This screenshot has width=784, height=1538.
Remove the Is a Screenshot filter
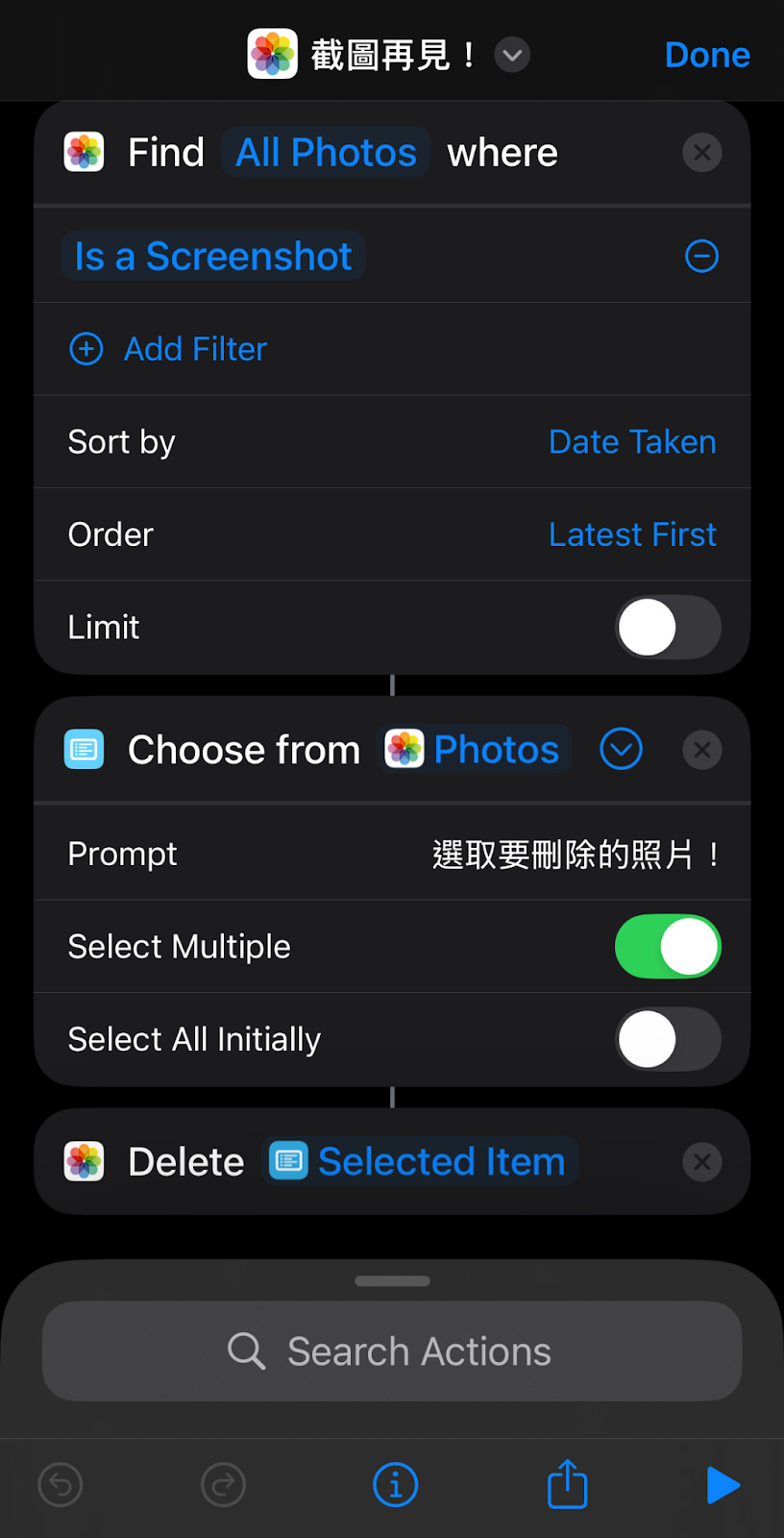point(701,257)
